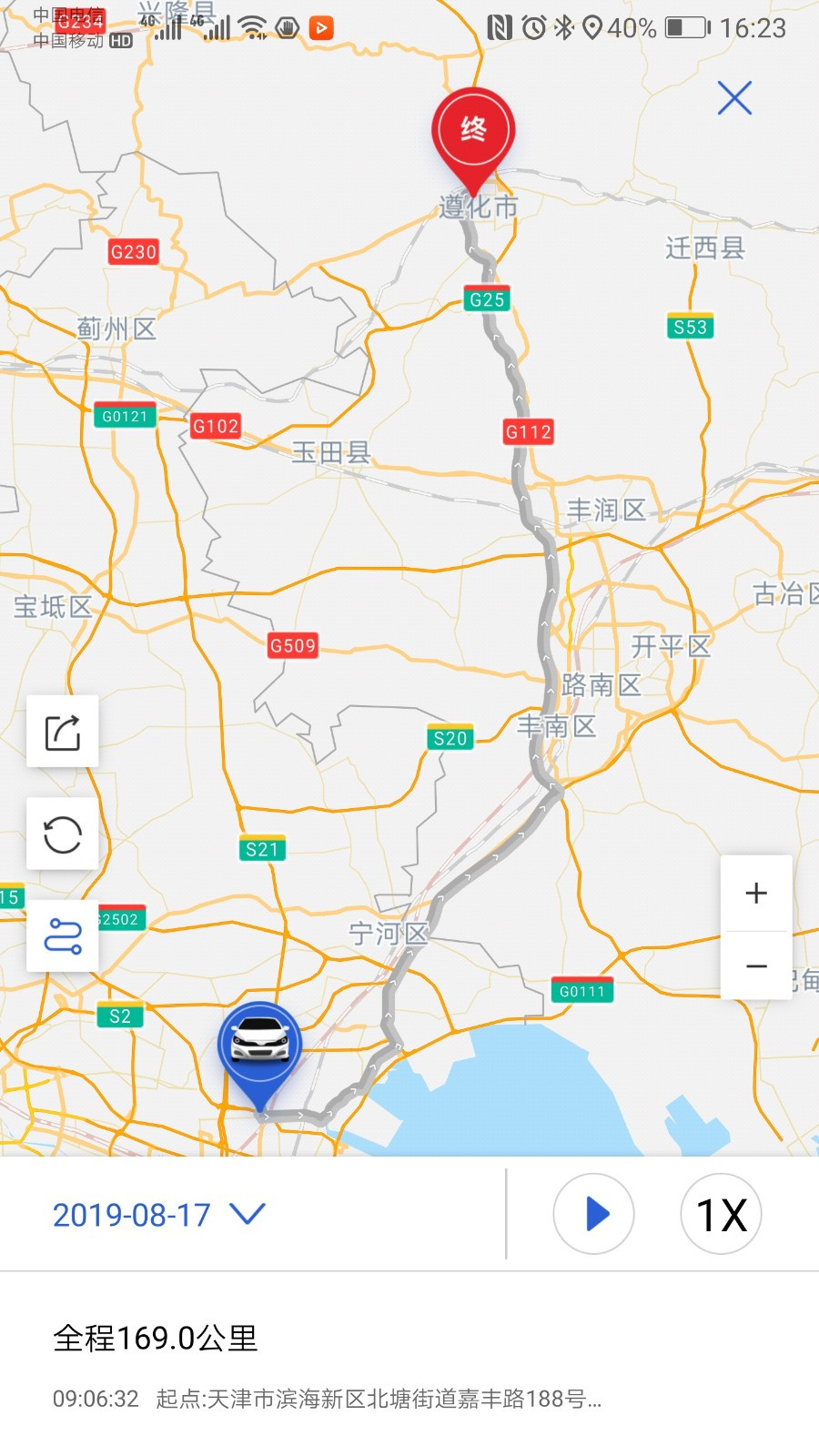The height and width of the screenshot is (1456, 819).
Task: Change the 1X playback speed
Action: (722, 1214)
